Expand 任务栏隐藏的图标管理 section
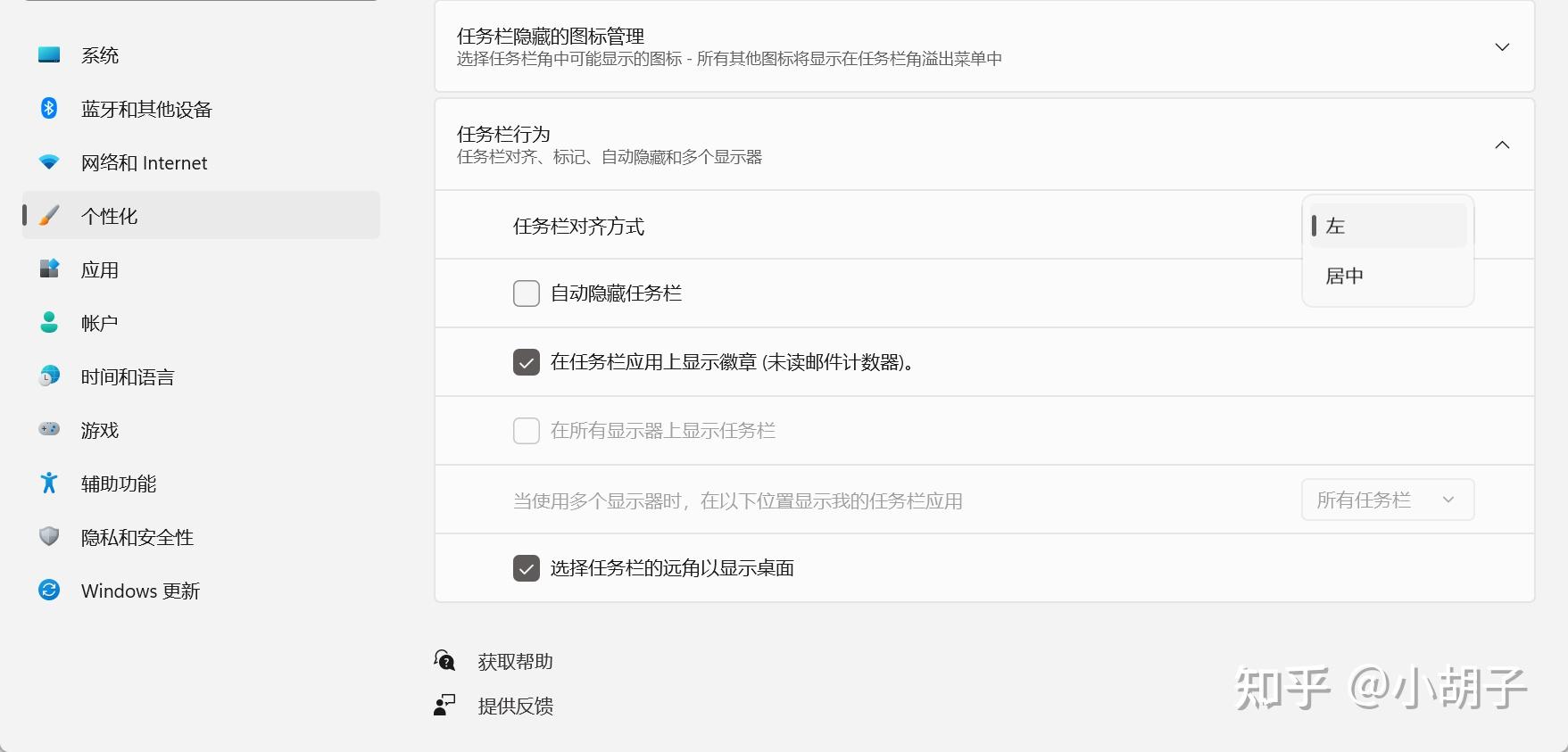 (1502, 47)
